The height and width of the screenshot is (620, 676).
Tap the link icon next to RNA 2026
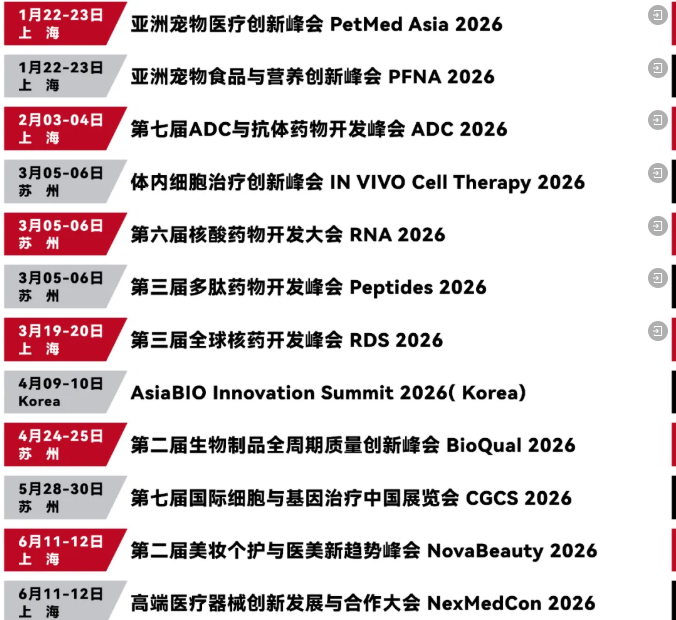pos(657,225)
